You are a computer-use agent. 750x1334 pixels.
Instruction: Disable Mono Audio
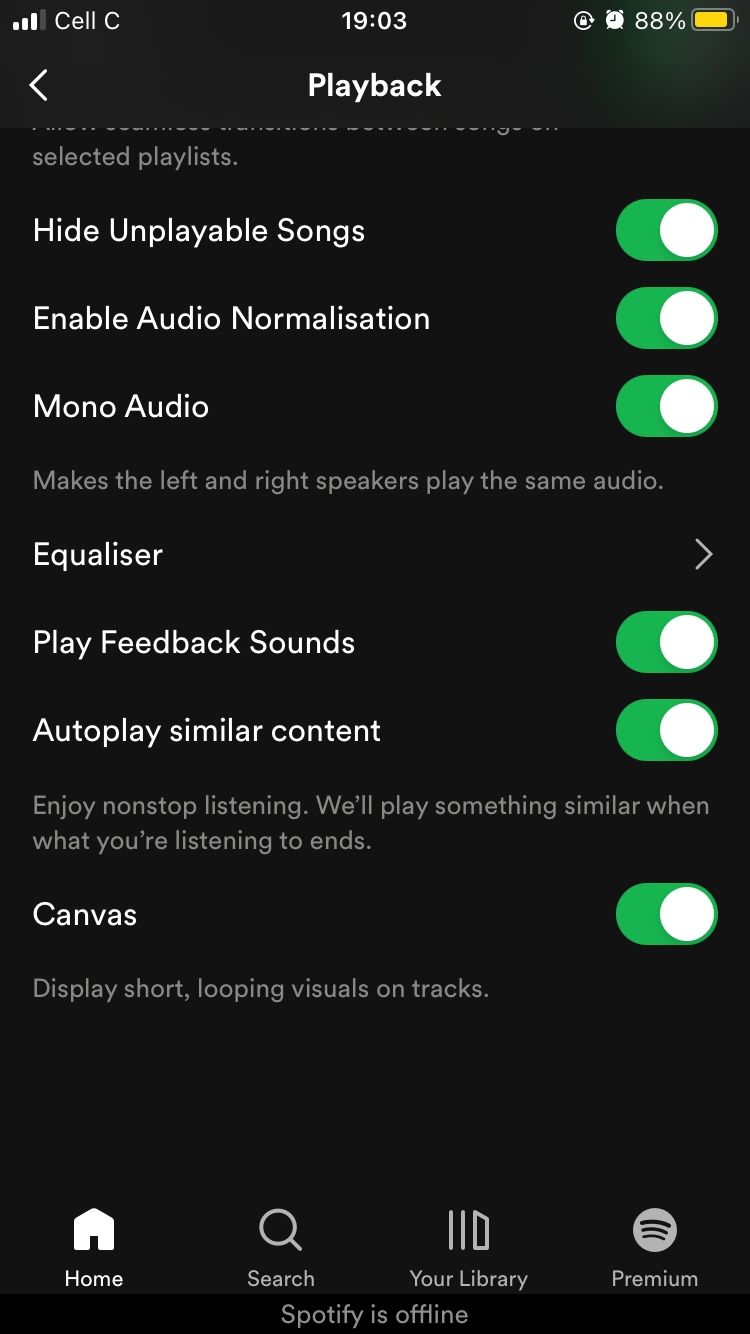pos(666,406)
